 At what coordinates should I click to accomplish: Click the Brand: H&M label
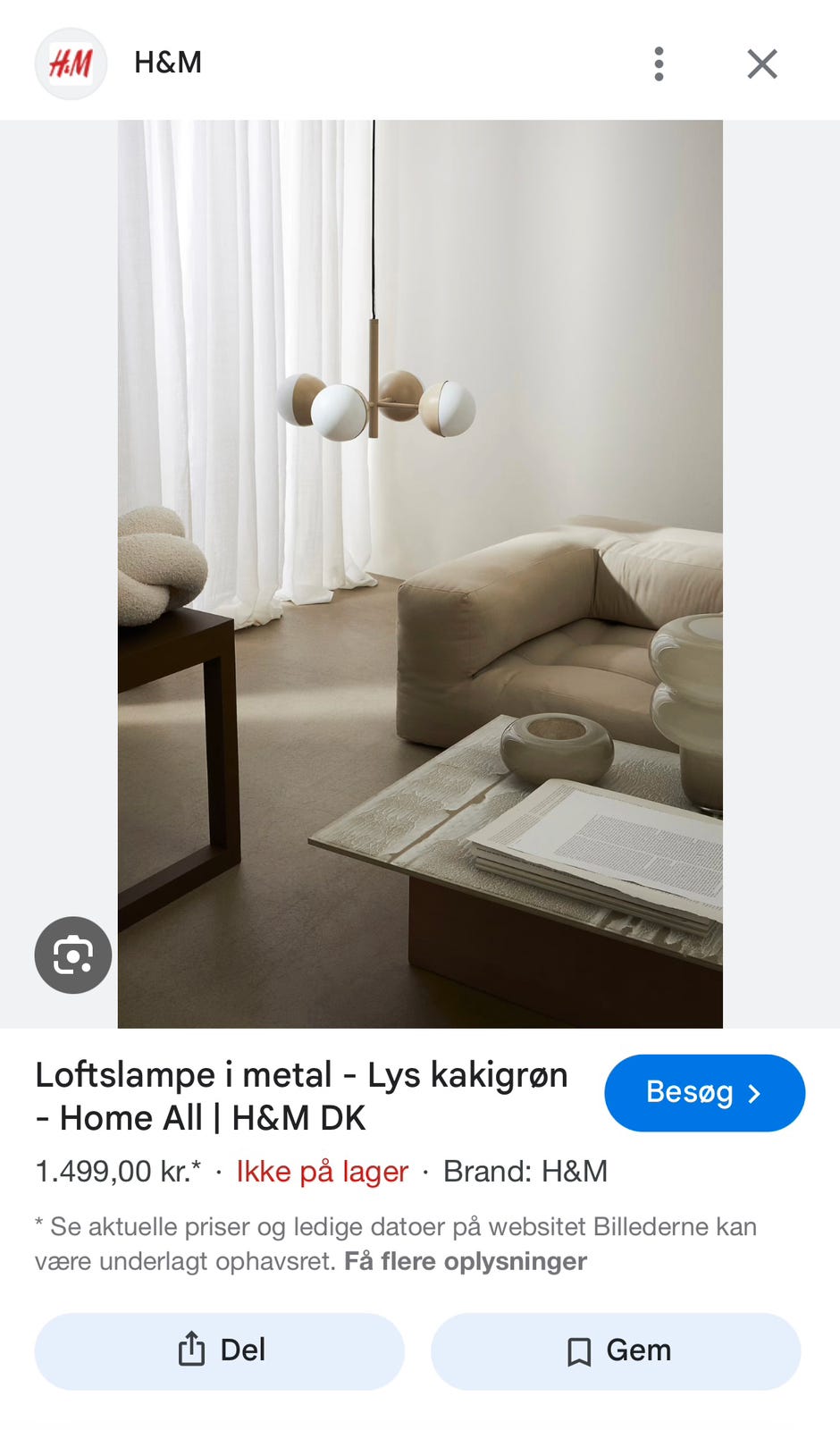coord(525,1171)
